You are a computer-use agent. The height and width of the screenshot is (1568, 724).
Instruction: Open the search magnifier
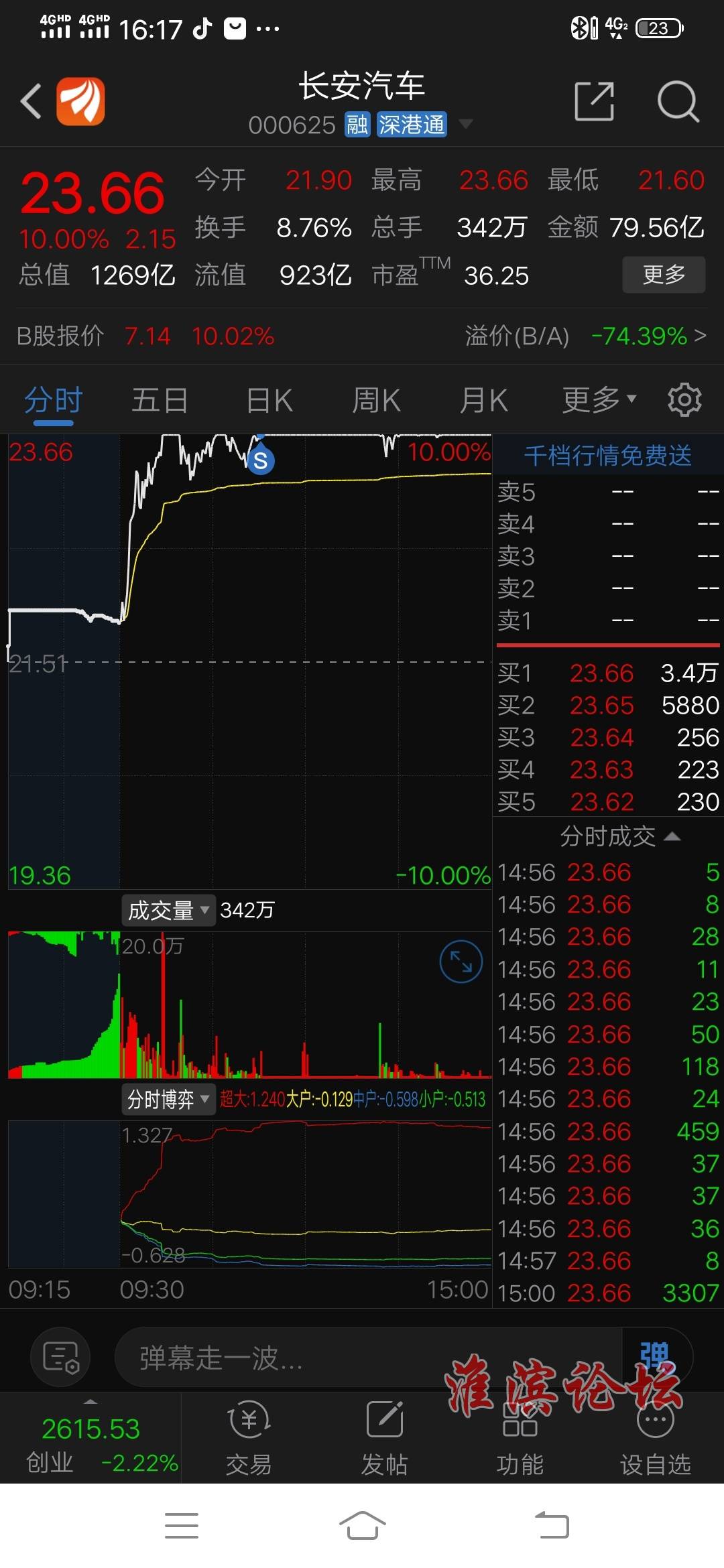tap(678, 102)
